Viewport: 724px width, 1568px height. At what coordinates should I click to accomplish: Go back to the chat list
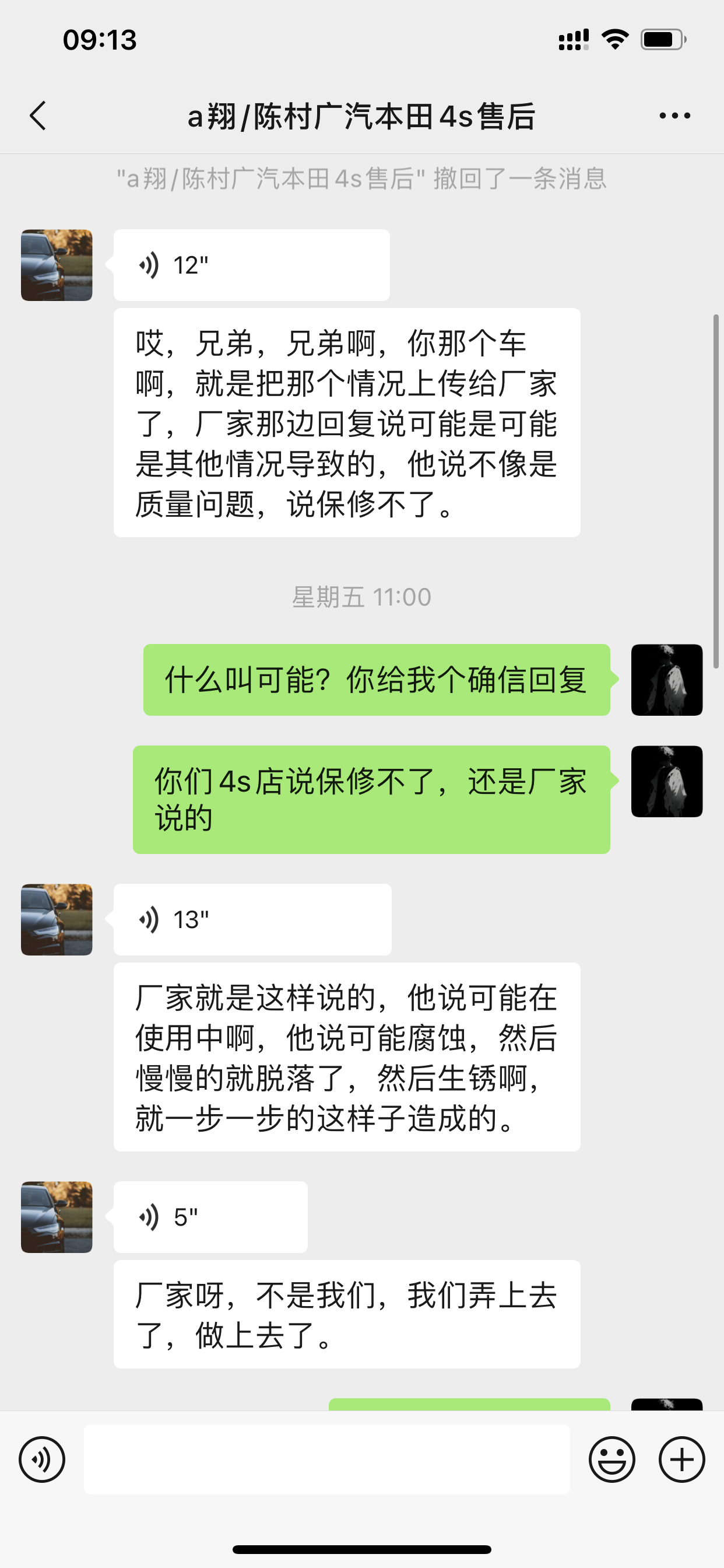click(x=38, y=116)
